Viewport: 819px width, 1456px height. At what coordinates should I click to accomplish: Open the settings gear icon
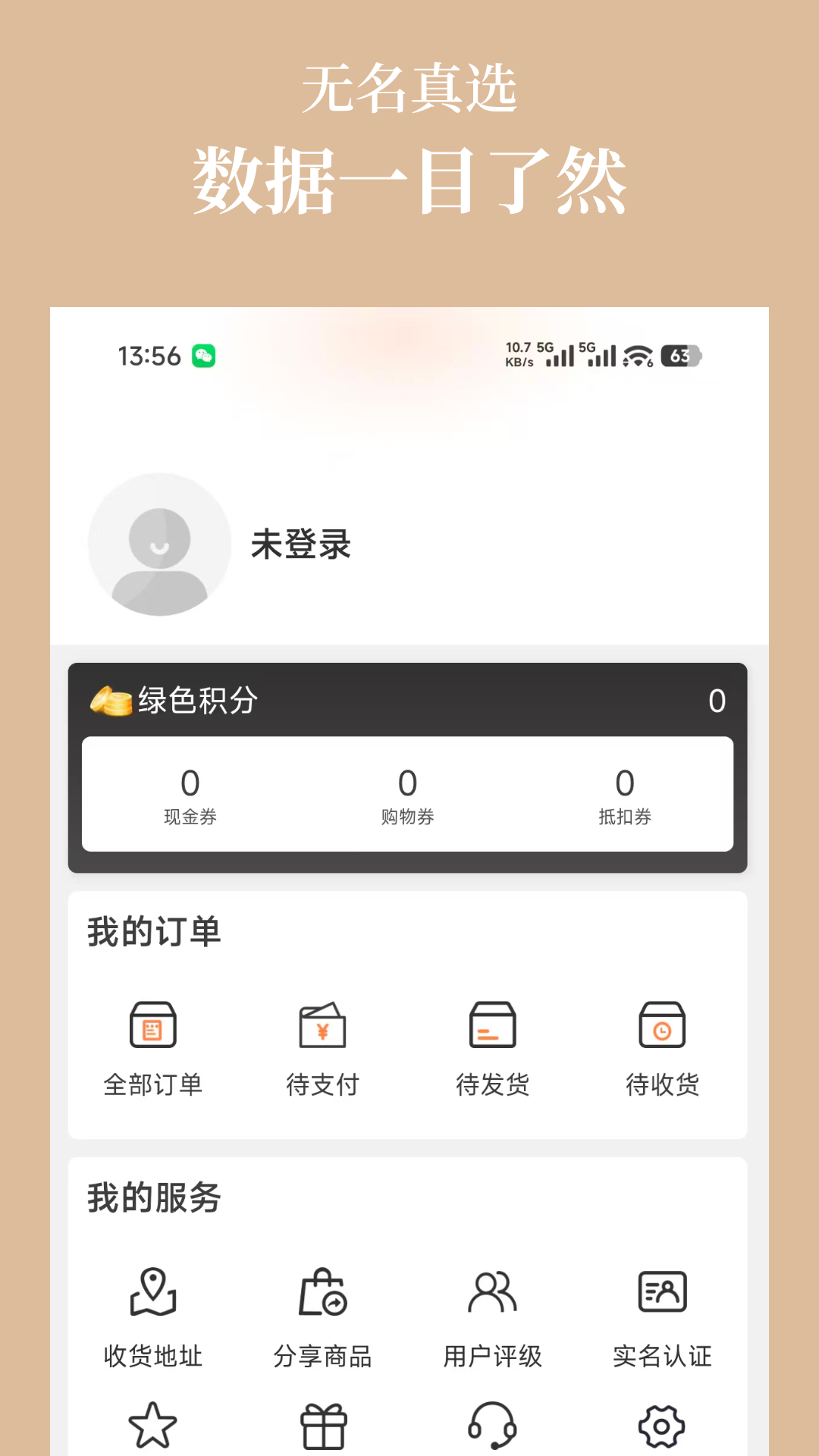pyautogui.click(x=663, y=1424)
